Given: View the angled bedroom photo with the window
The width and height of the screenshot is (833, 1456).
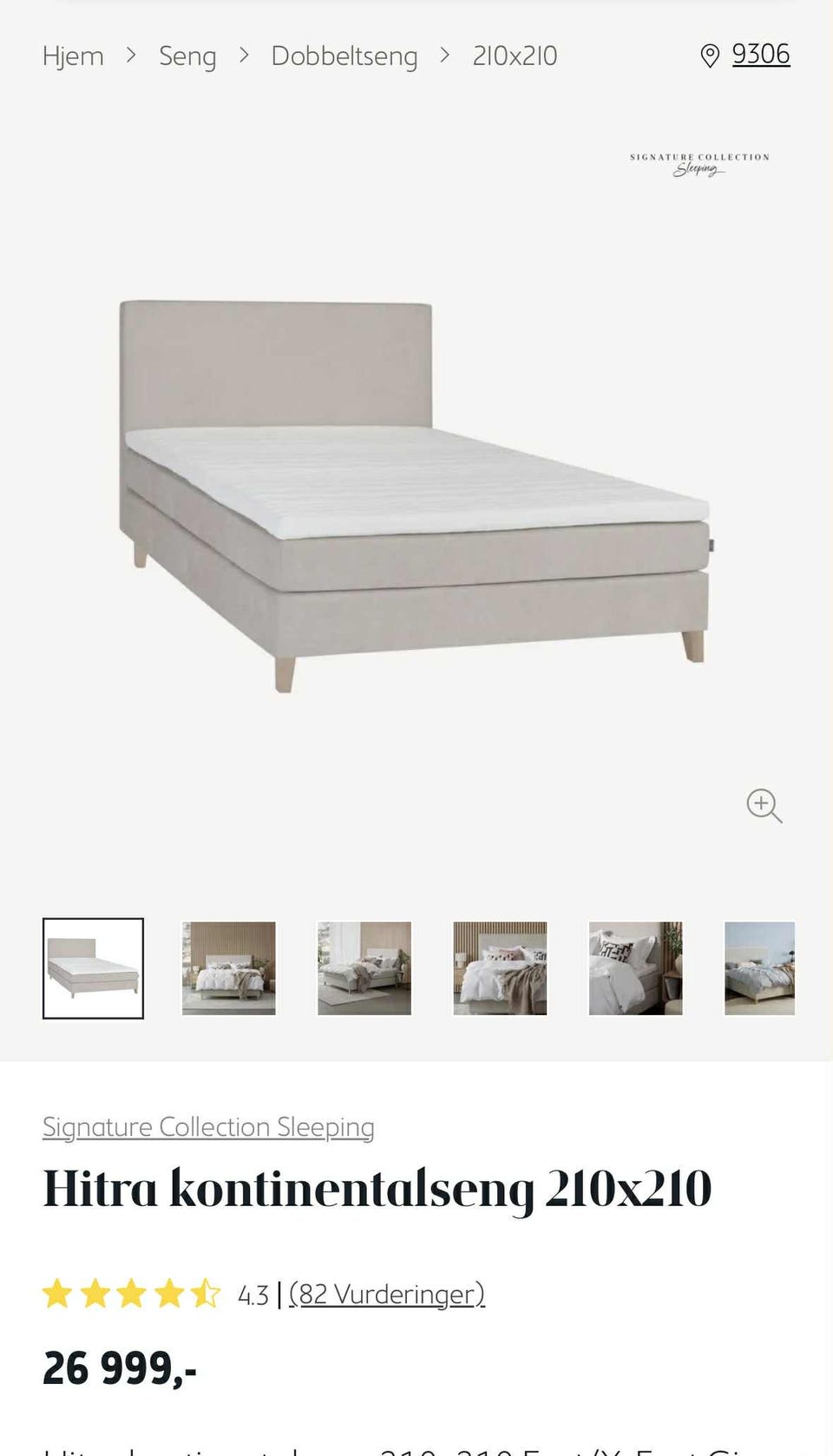Looking at the screenshot, I should pyautogui.click(x=364, y=968).
